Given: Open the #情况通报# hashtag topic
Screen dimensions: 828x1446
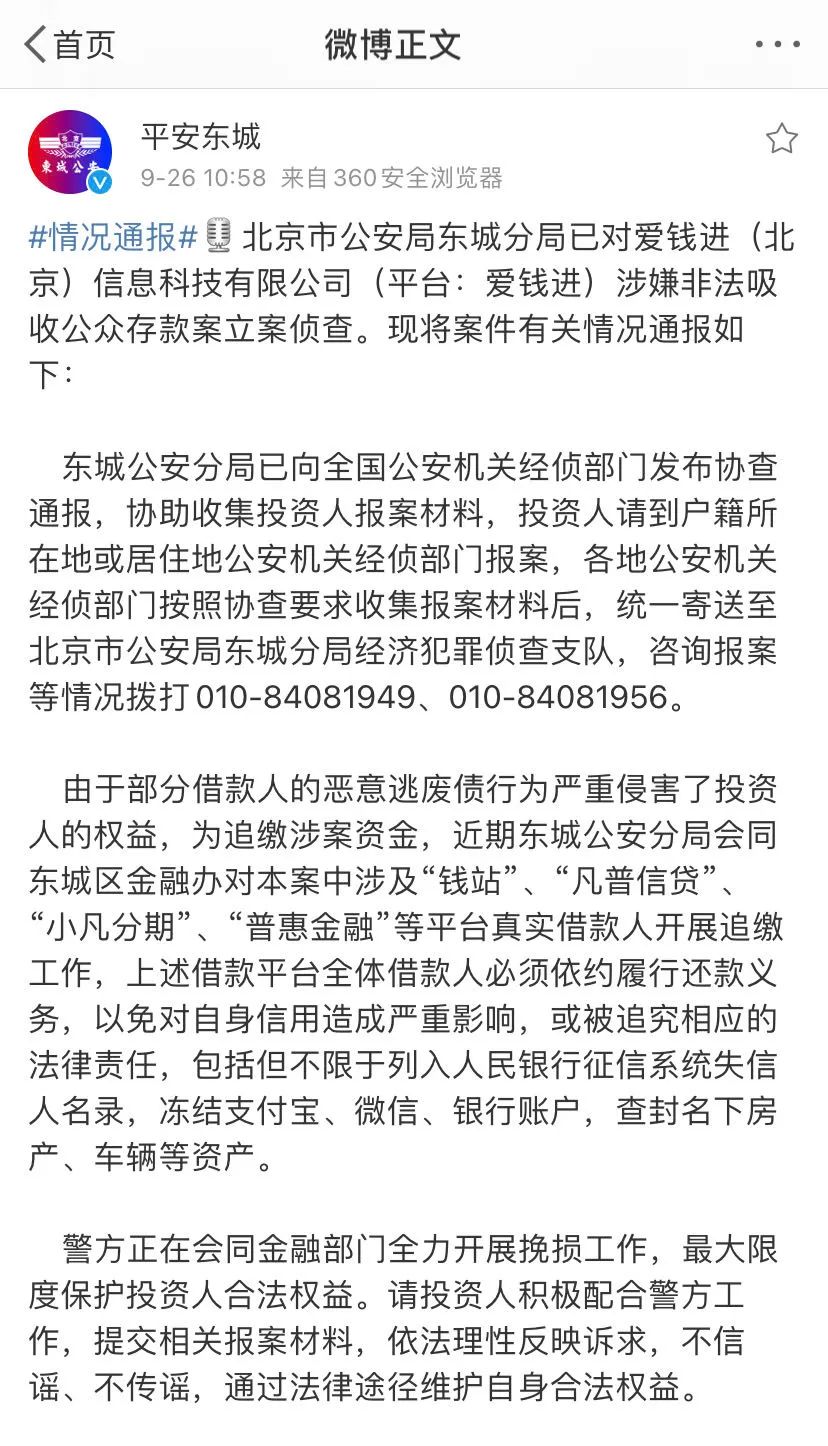Looking at the screenshot, I should point(113,238).
